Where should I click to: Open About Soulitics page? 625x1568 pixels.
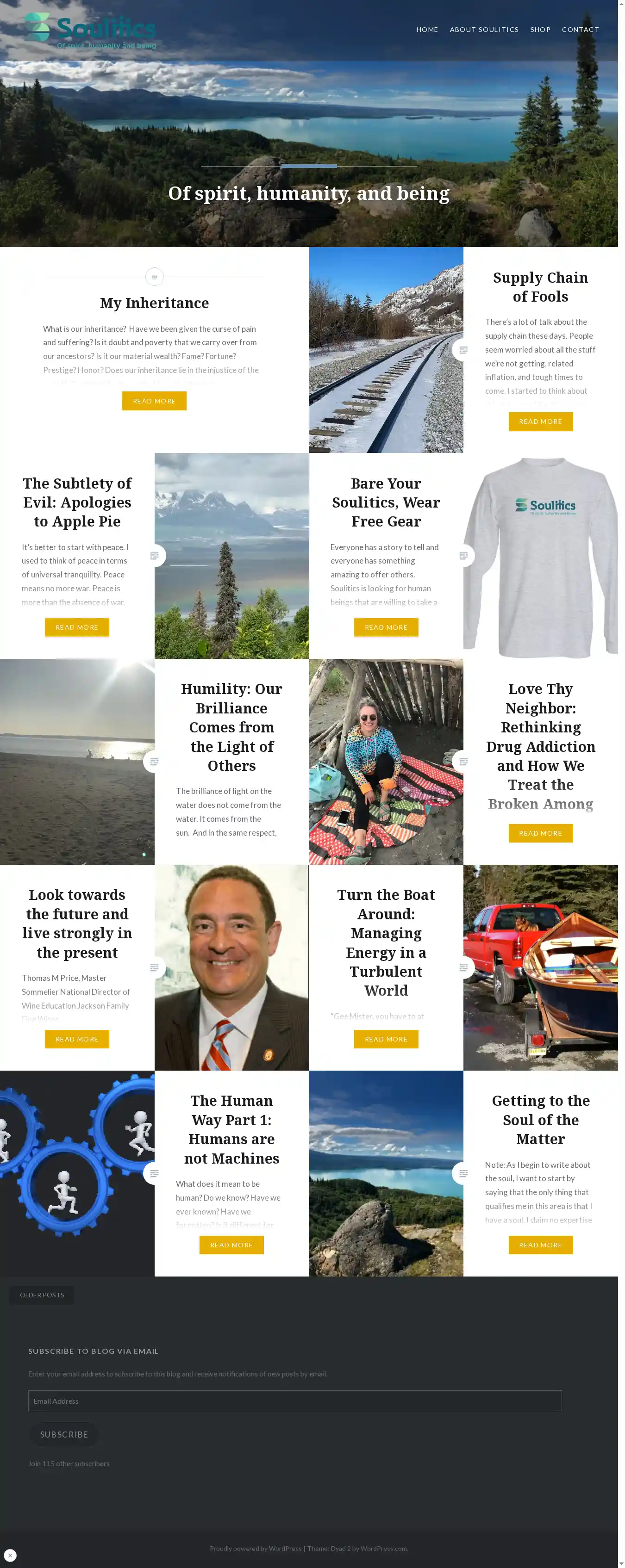click(484, 30)
